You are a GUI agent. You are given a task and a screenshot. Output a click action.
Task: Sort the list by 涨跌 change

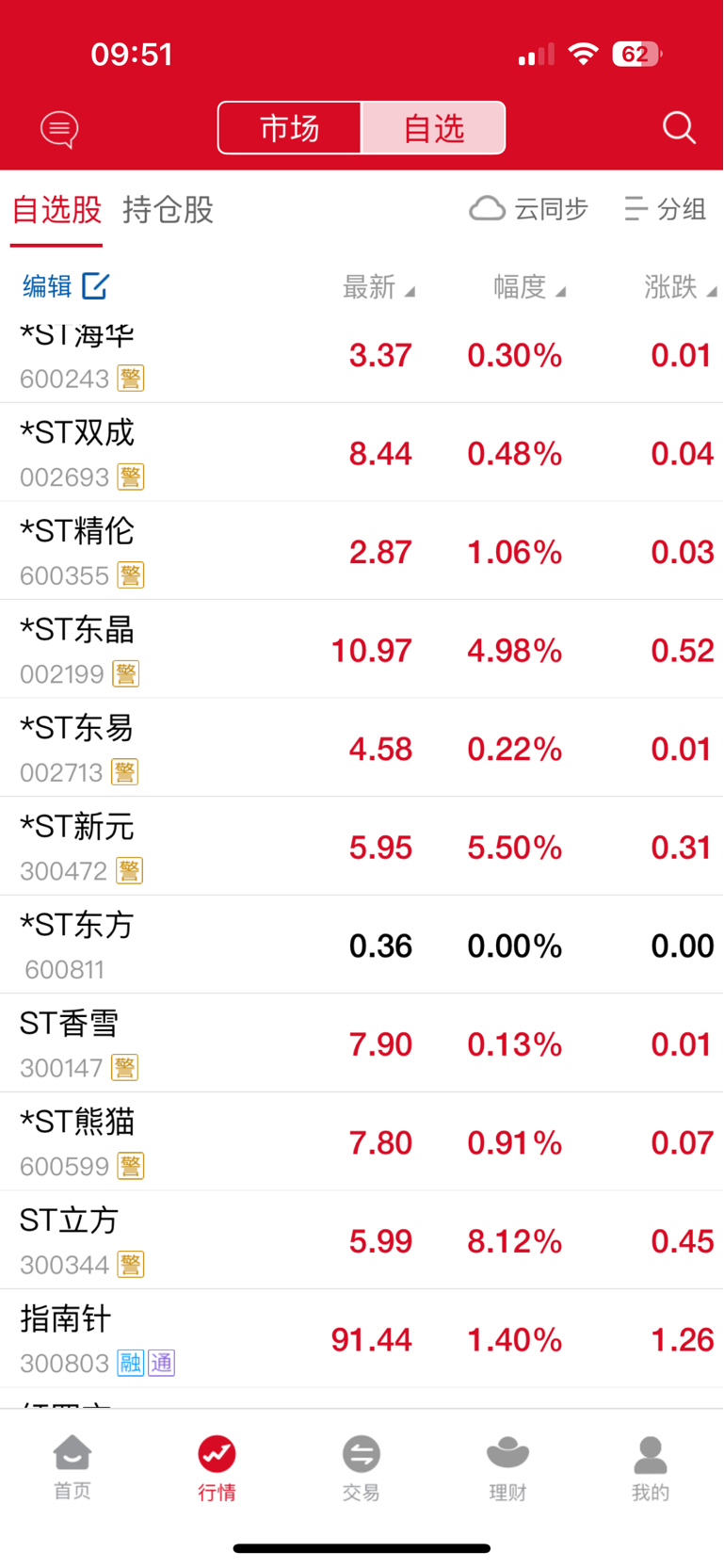(x=680, y=287)
